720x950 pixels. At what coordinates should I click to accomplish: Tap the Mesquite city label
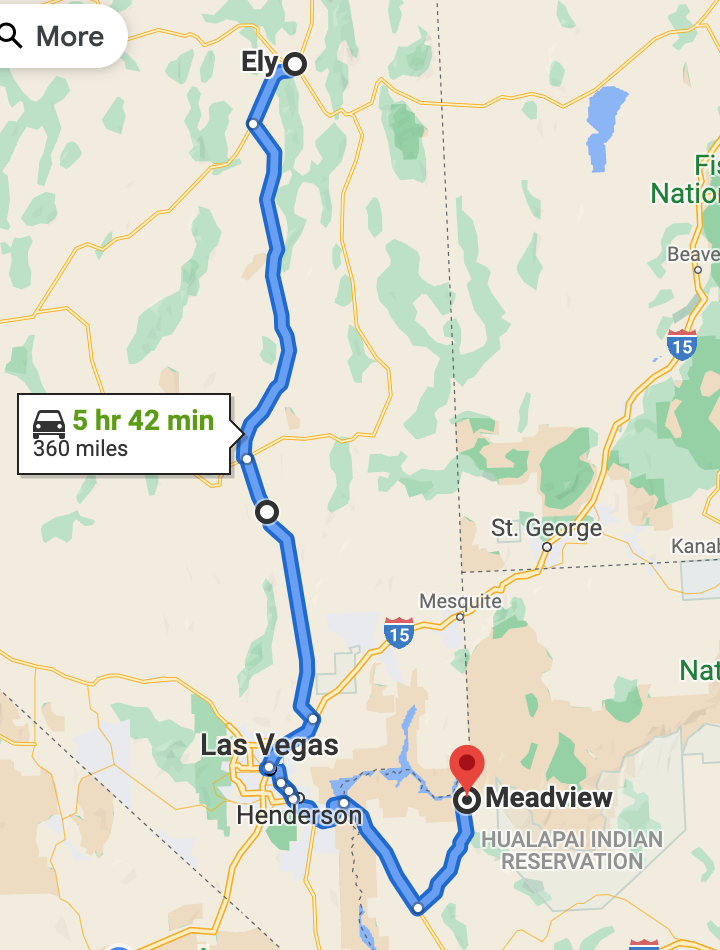pos(460,601)
